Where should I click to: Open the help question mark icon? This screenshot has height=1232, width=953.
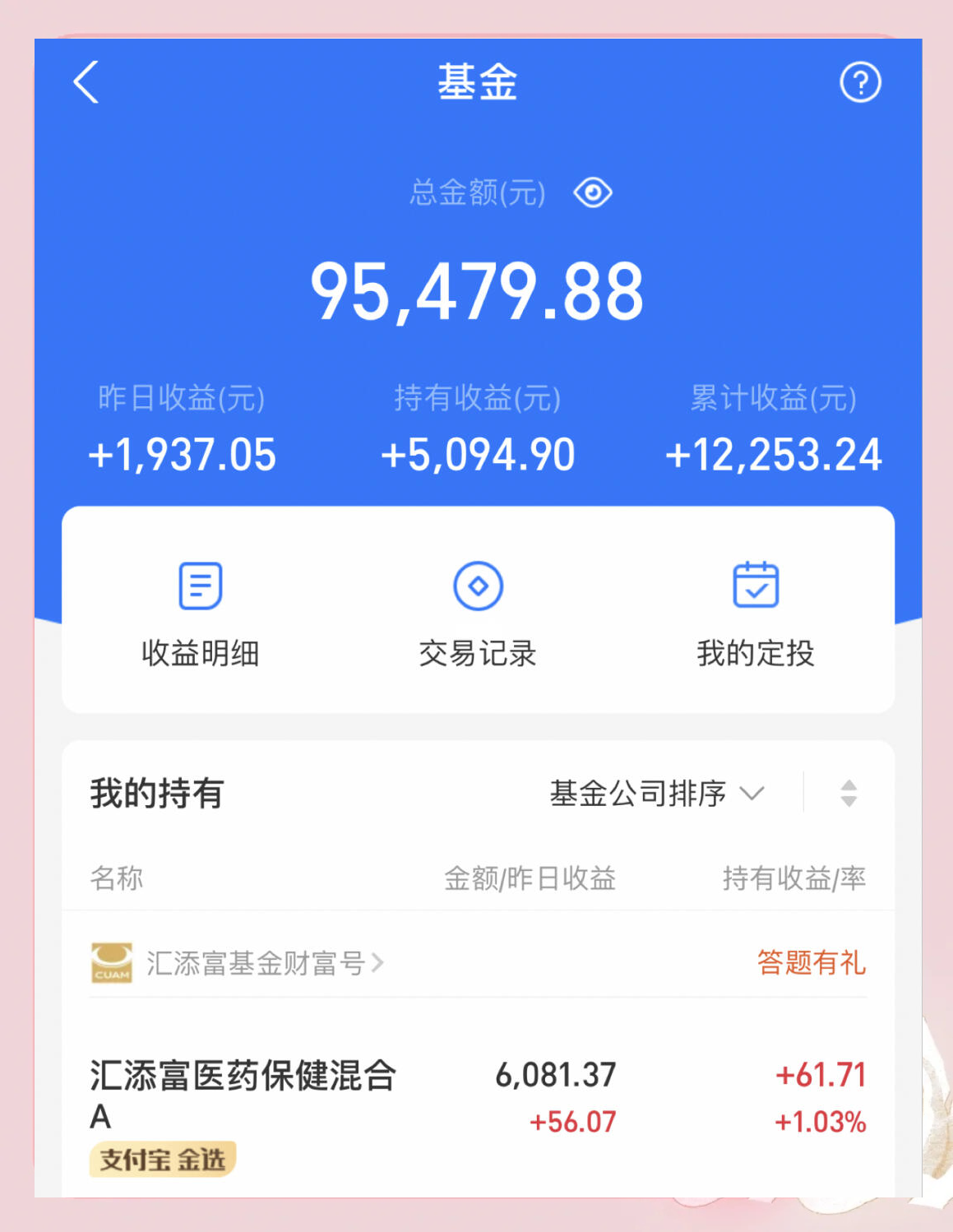tap(860, 82)
